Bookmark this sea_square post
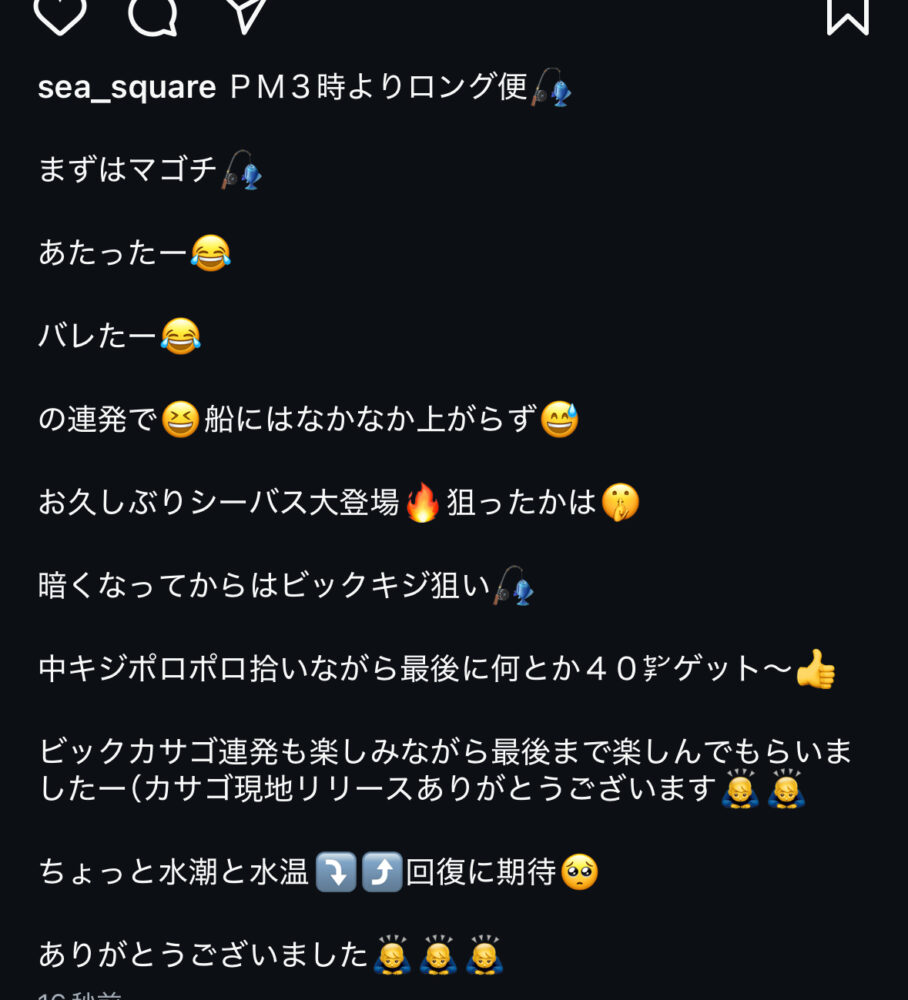 tap(847, 12)
